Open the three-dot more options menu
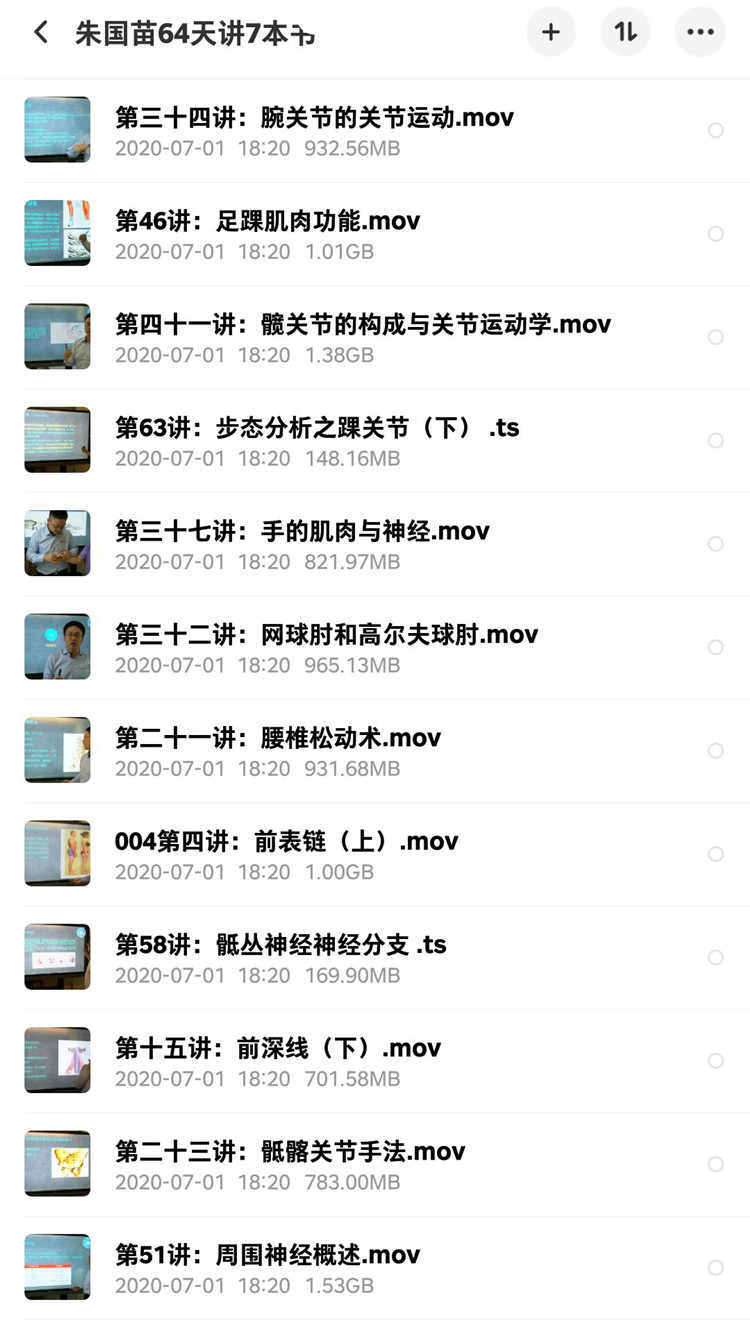 pyautogui.click(x=700, y=32)
